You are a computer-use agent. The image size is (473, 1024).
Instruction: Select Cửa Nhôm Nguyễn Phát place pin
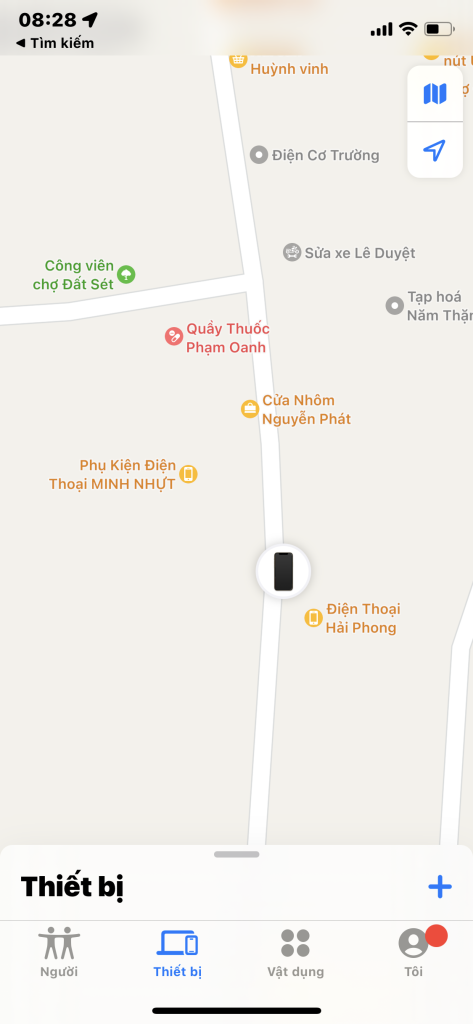(250, 409)
